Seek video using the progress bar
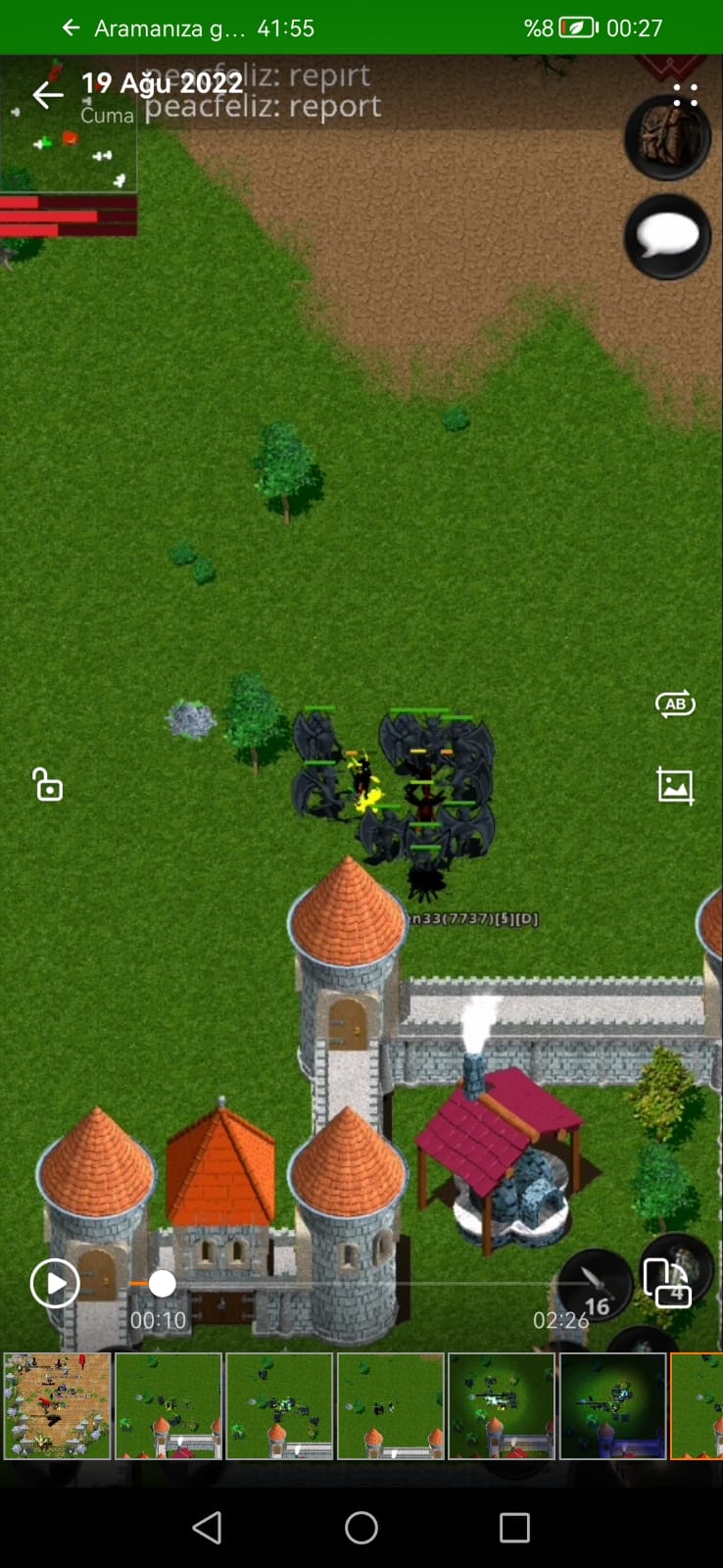The image size is (723, 1568). point(343,1283)
